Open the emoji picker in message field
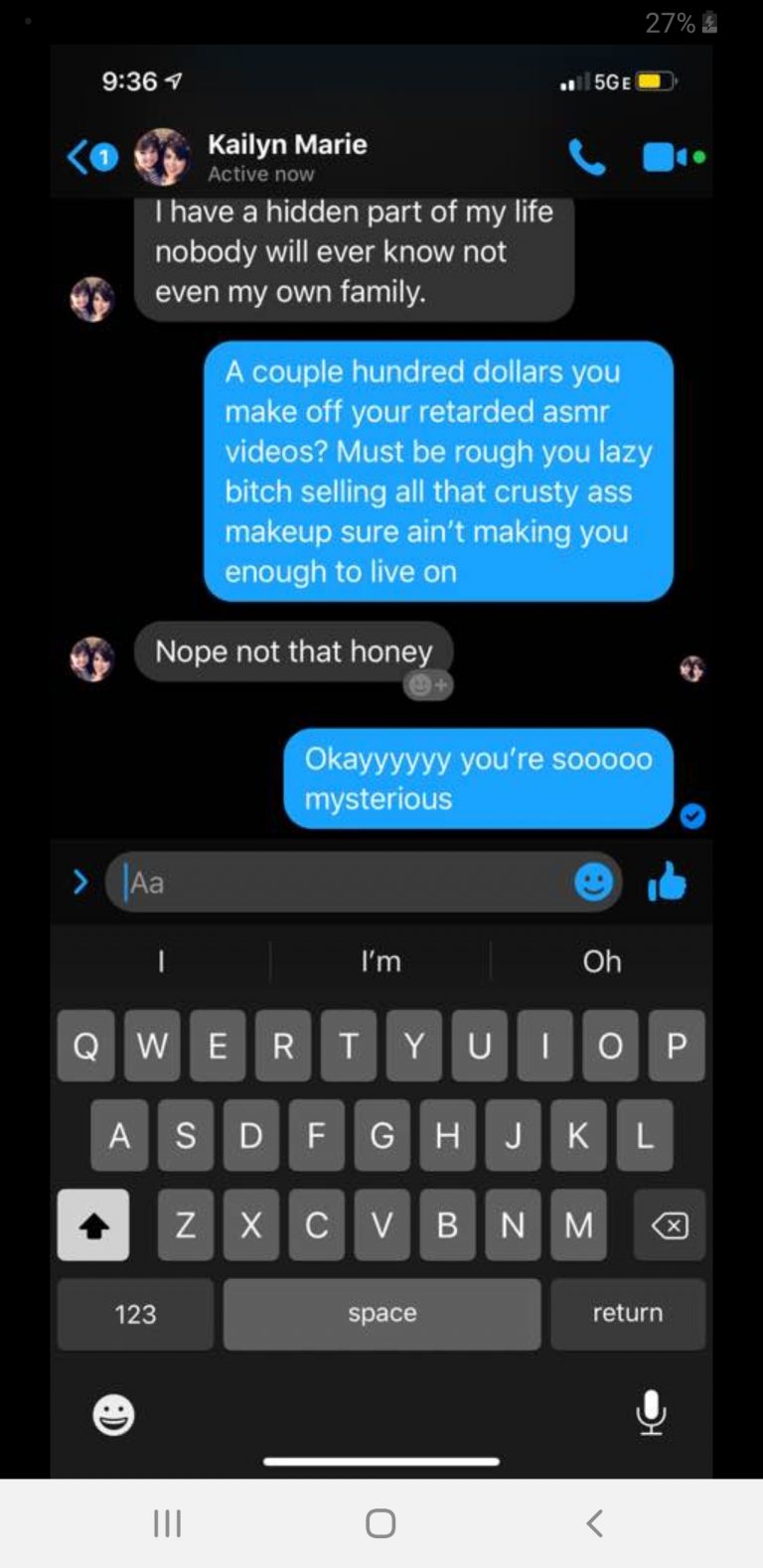The image size is (763, 1568). [593, 882]
